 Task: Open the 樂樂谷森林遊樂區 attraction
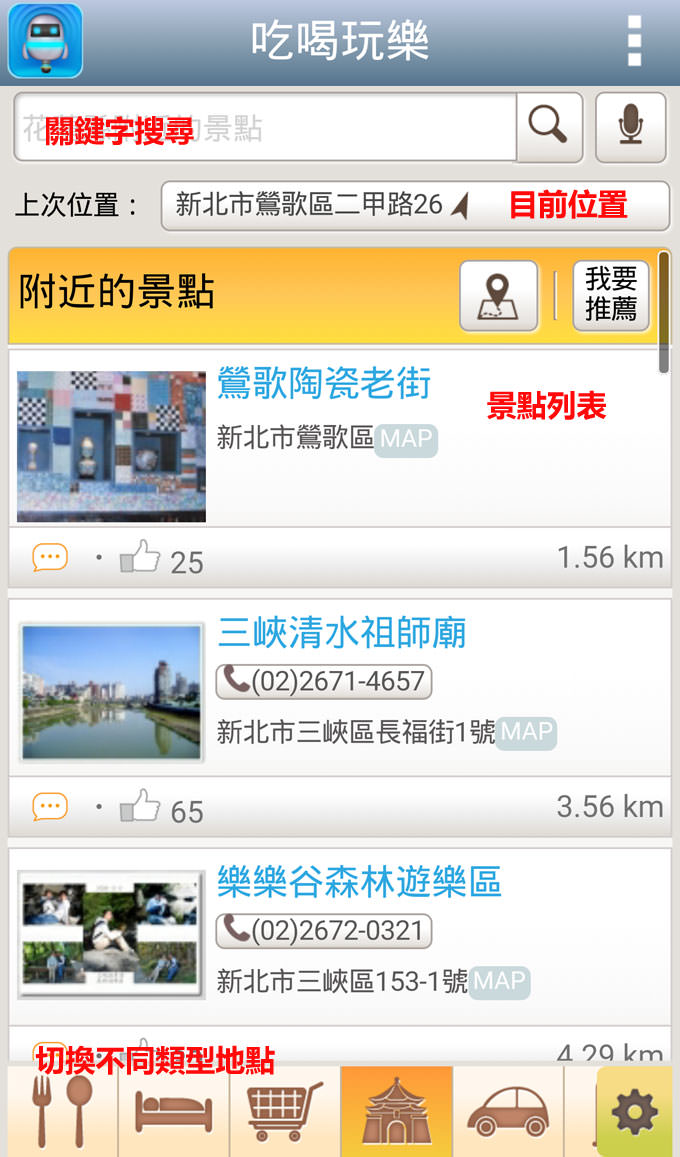point(359,882)
